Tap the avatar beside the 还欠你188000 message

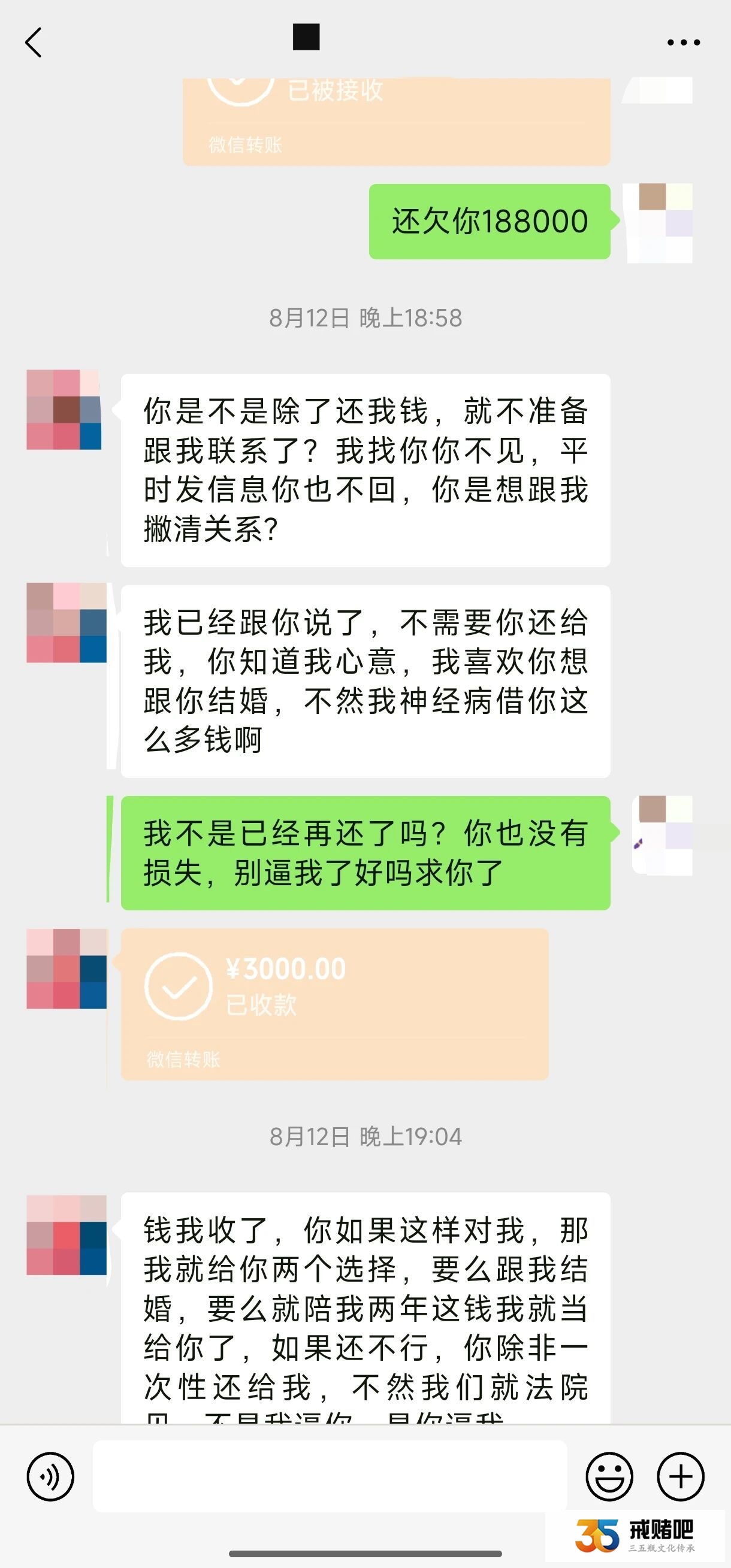pyautogui.click(x=660, y=223)
